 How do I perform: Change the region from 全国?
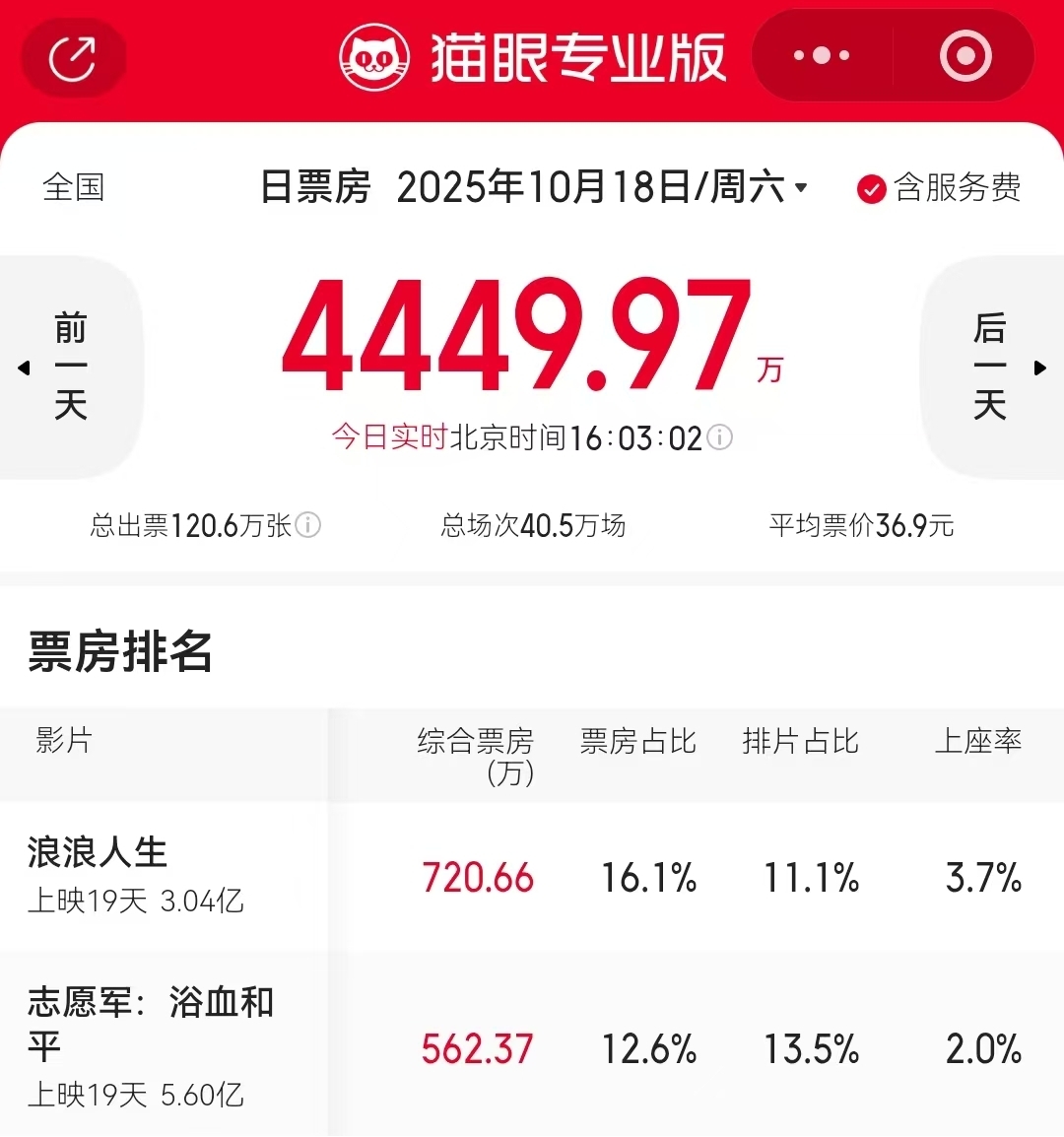[74, 187]
